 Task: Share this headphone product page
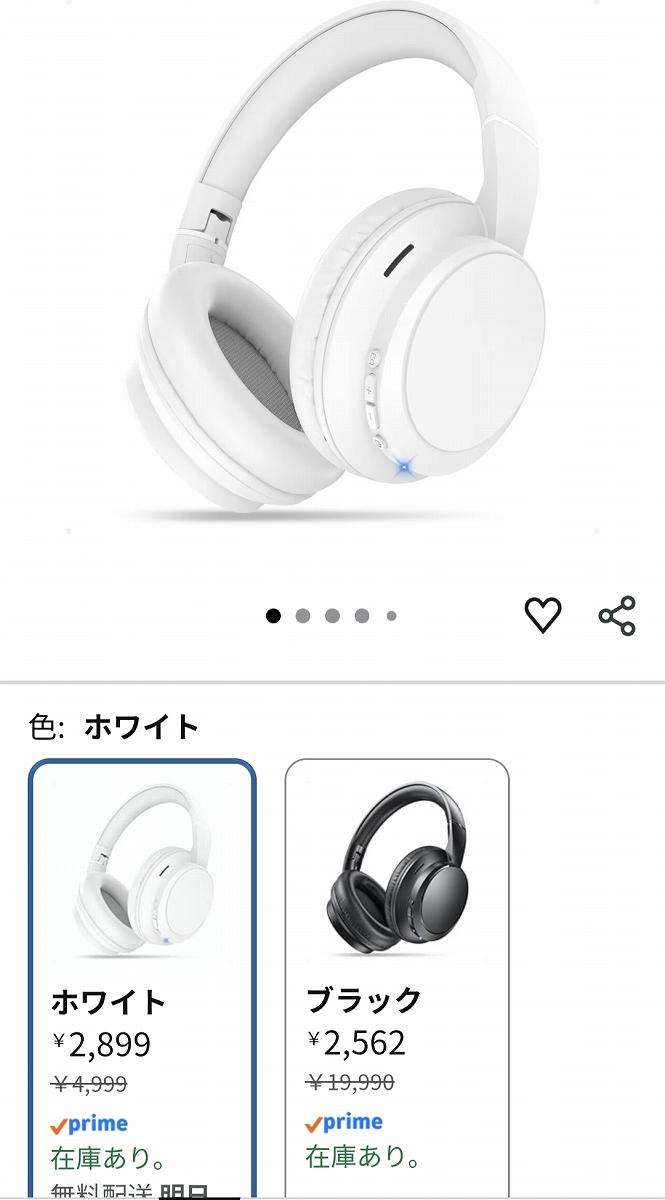pyautogui.click(x=617, y=615)
